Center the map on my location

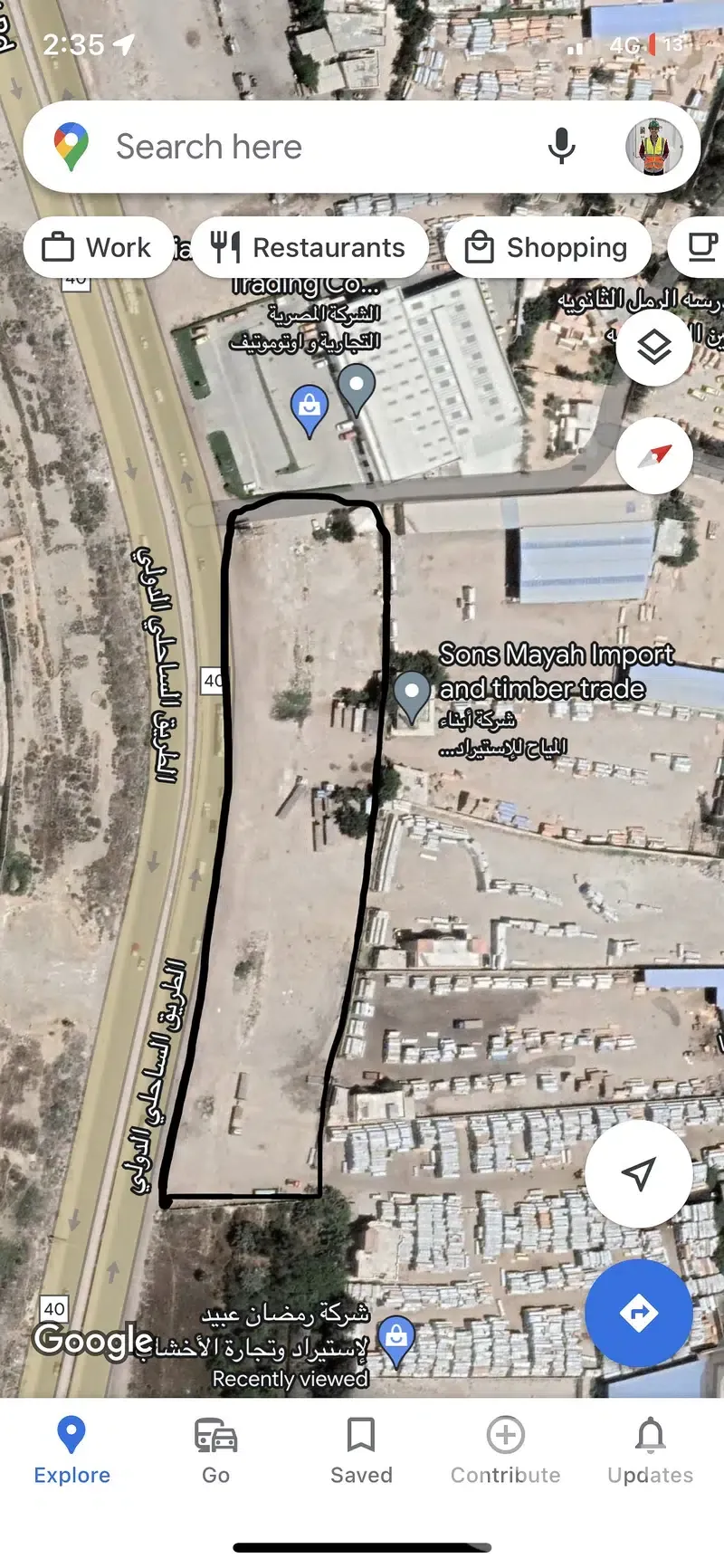point(639,1173)
